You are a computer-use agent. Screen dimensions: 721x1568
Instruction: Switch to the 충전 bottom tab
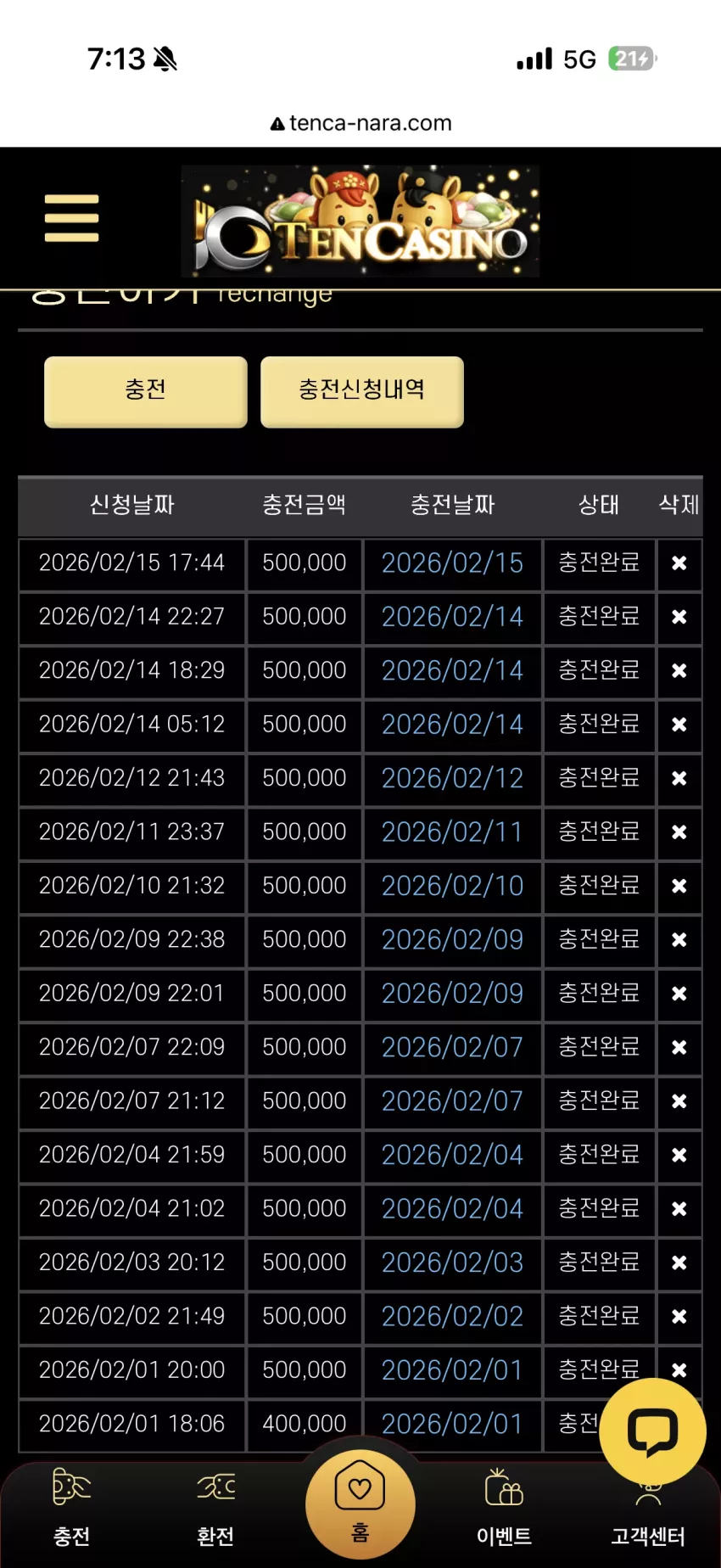tap(72, 1507)
